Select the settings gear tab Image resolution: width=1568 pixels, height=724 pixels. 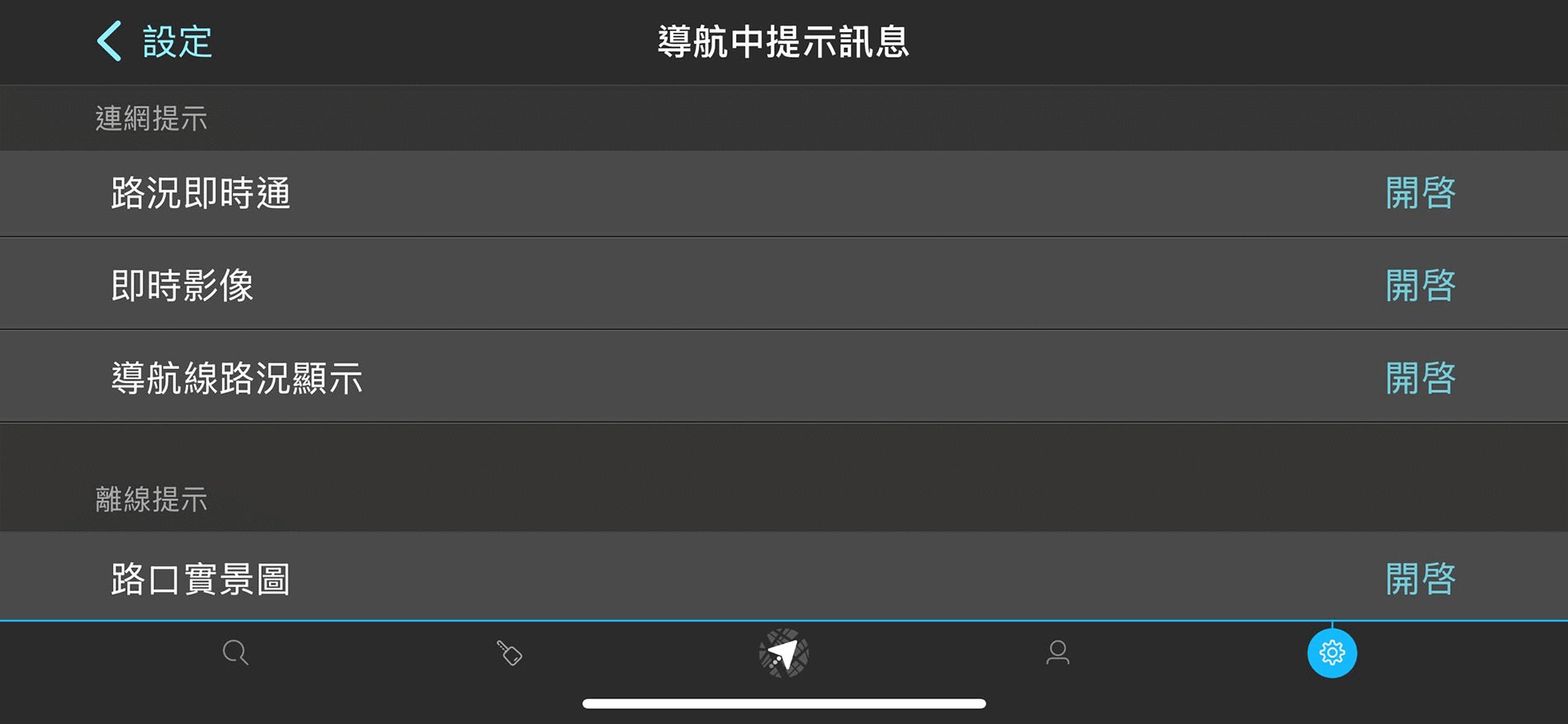[1331, 653]
